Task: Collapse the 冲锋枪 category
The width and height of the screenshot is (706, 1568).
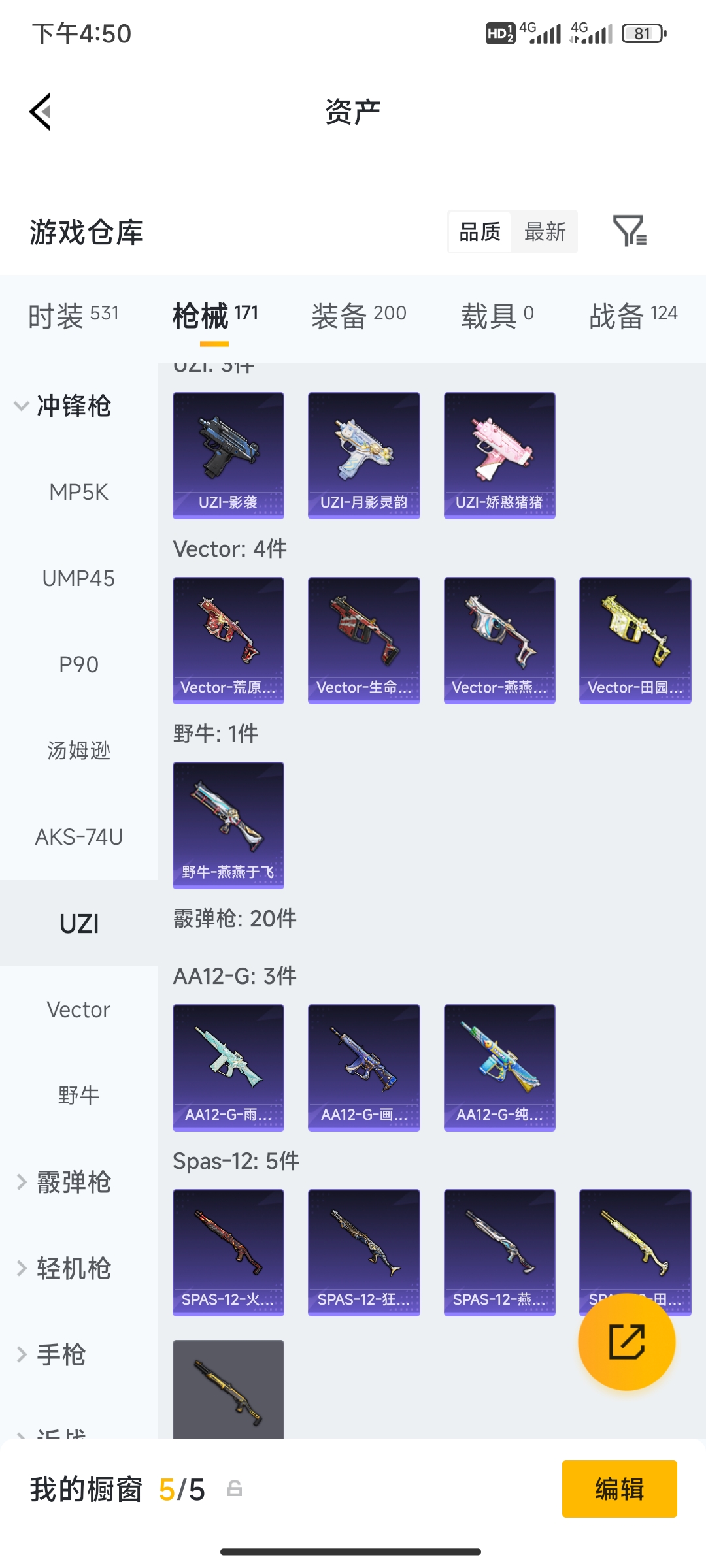Action: point(63,406)
